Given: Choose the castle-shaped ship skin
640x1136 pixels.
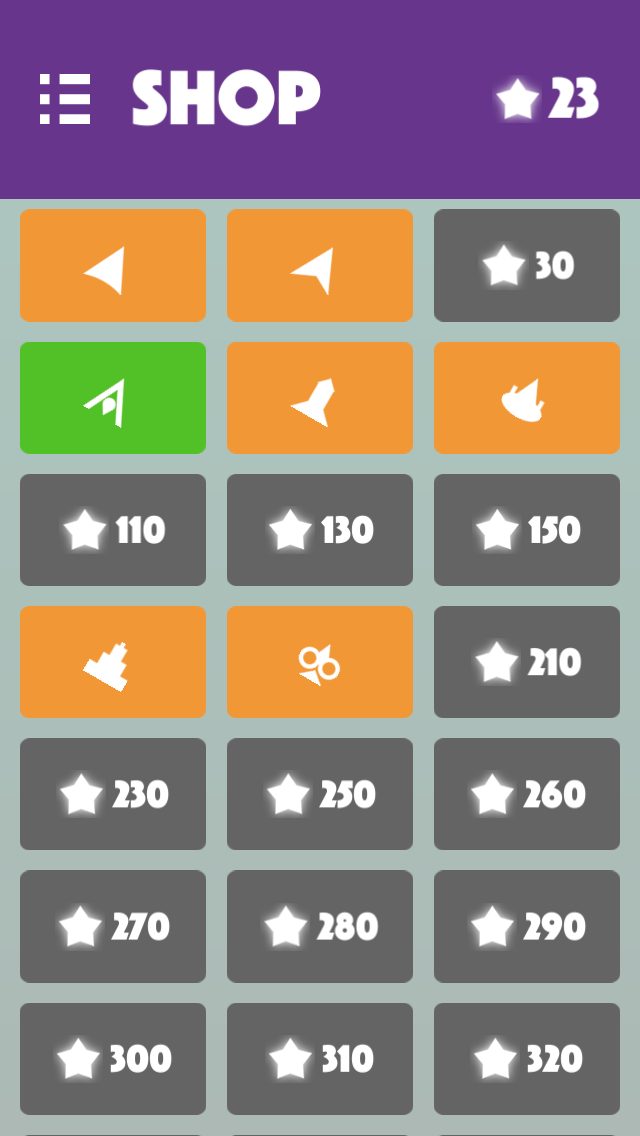Looking at the screenshot, I should (113, 662).
